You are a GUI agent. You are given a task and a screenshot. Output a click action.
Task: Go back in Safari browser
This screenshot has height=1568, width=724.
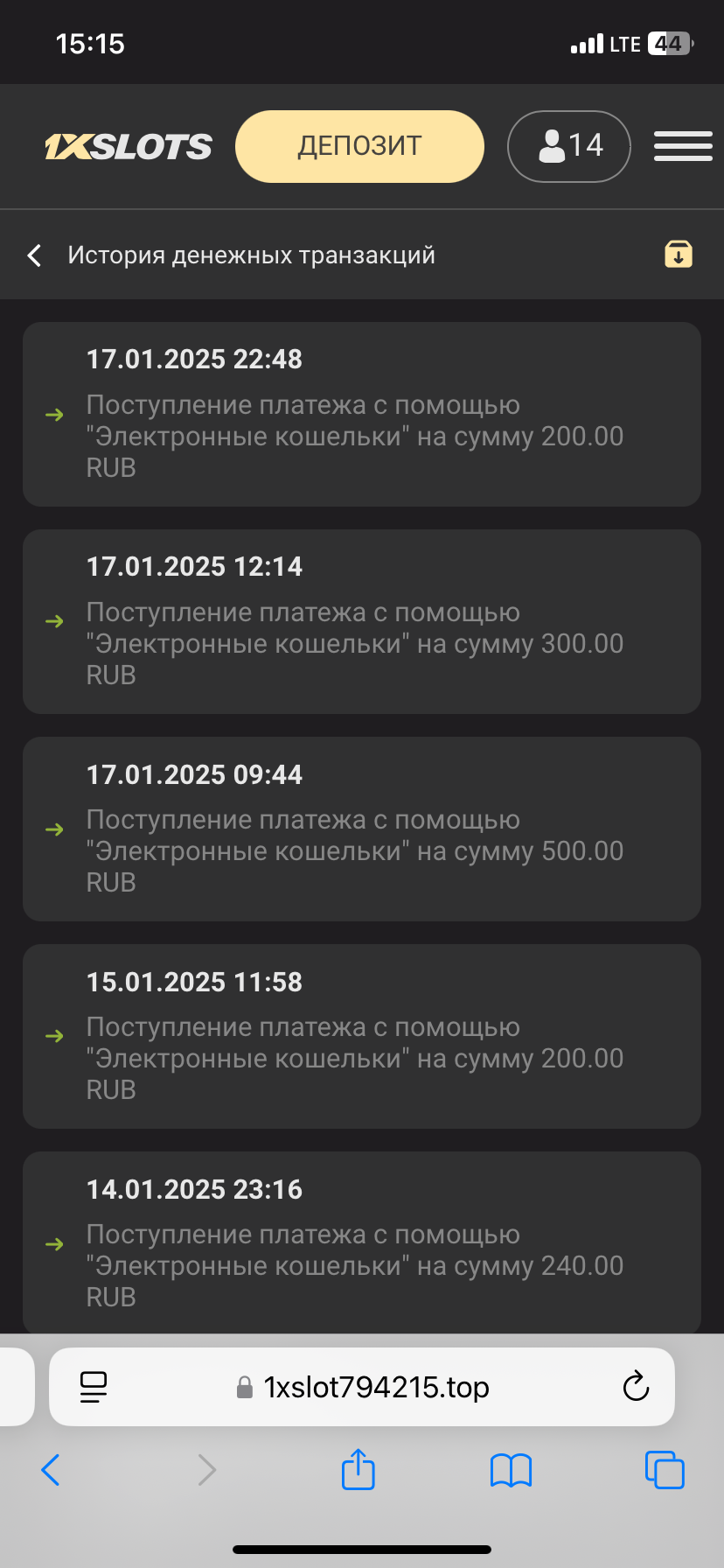point(51,1470)
